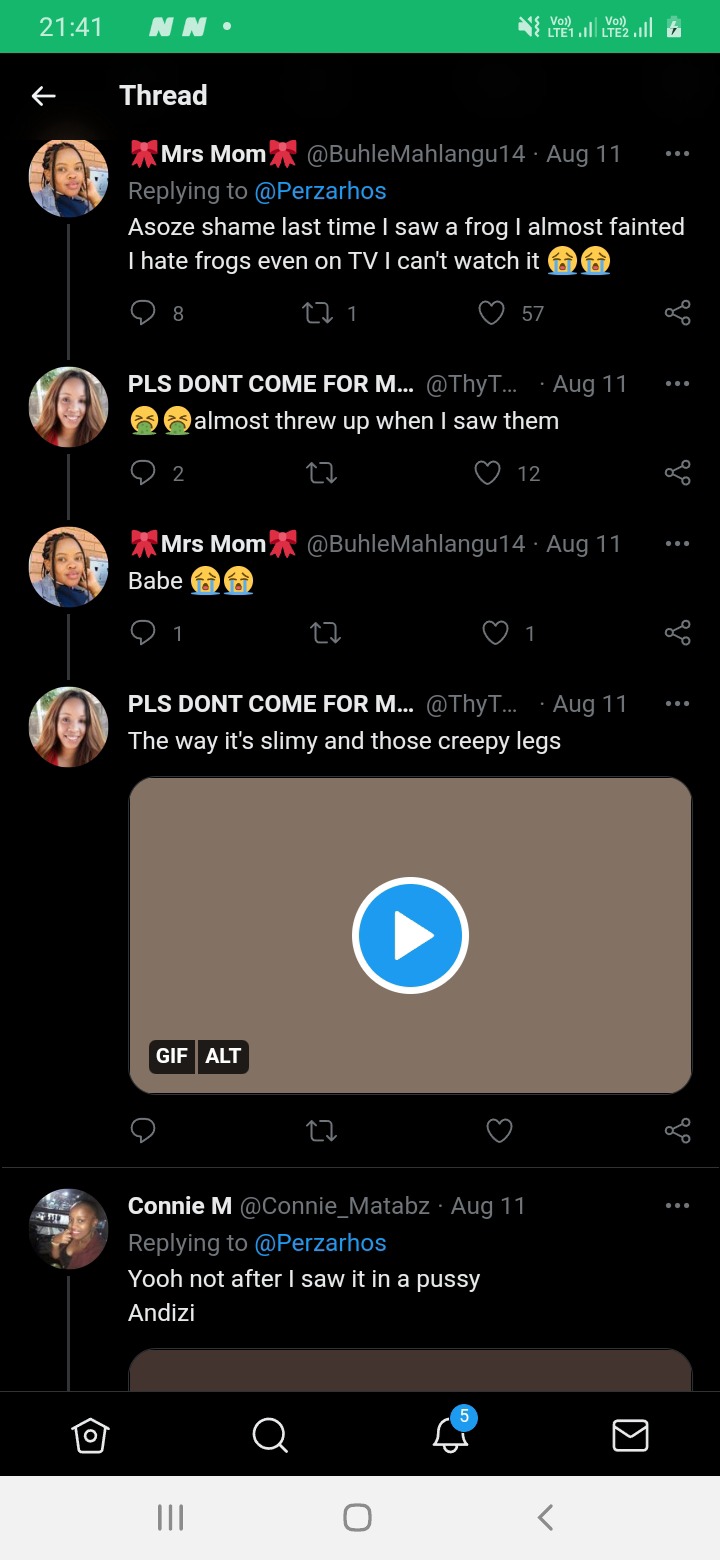Reply to tweet with 8 comments
The height and width of the screenshot is (1560, 720).
143,314
